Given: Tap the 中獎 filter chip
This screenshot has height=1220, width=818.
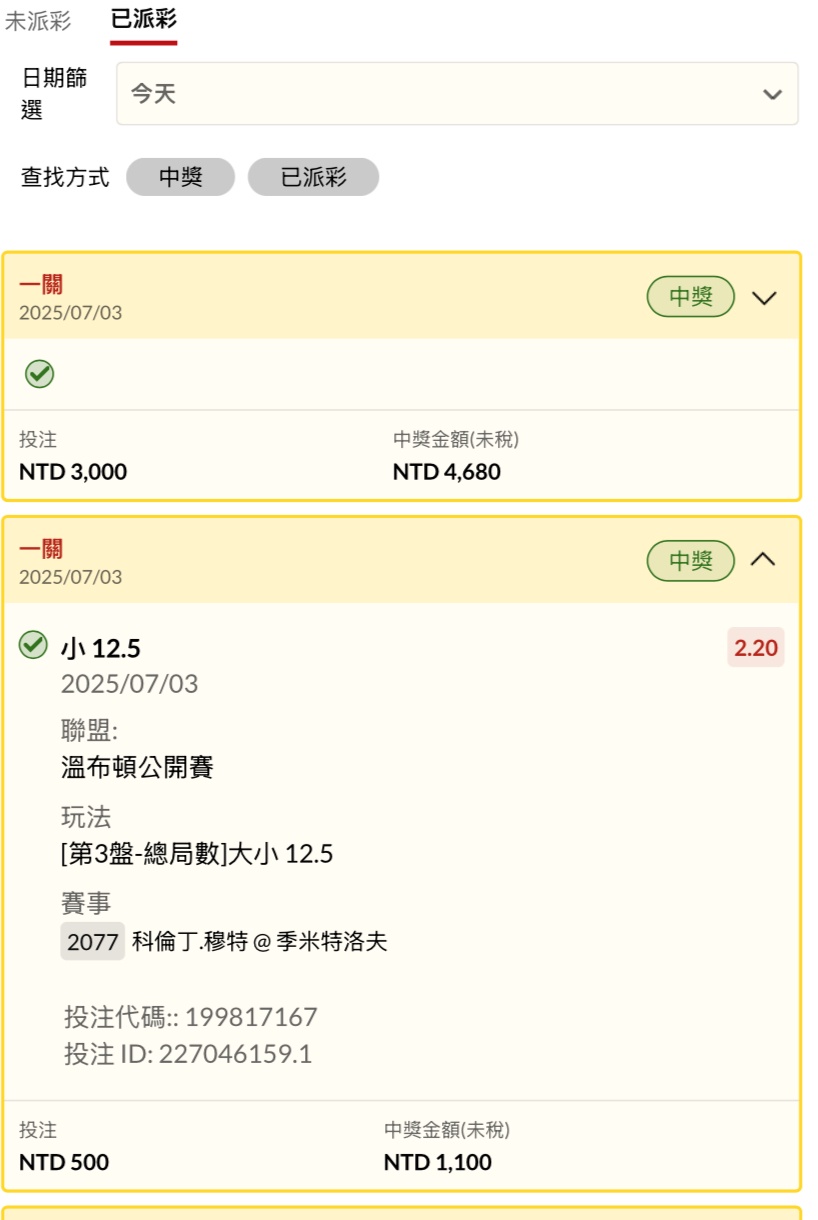Looking at the screenshot, I should (x=180, y=178).
